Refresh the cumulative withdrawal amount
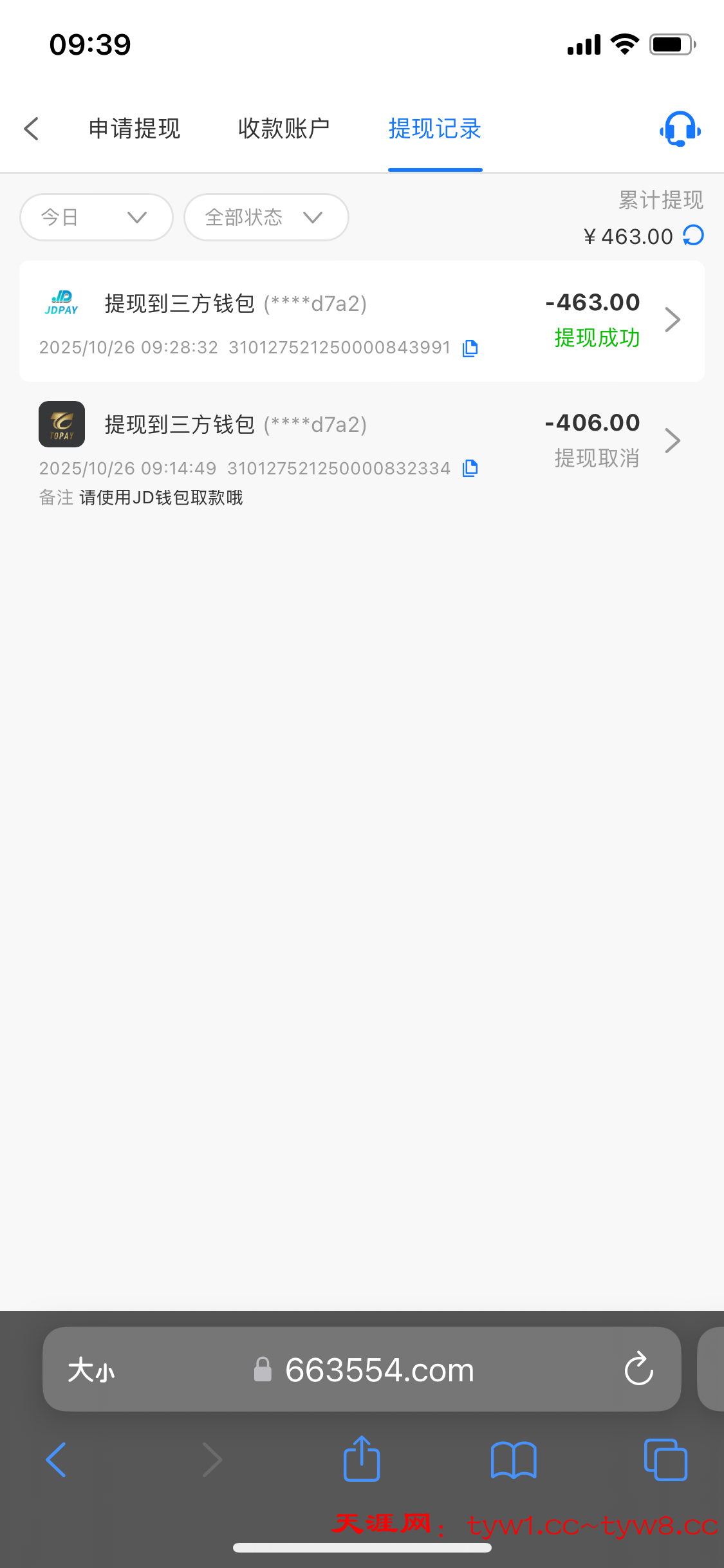 point(693,236)
